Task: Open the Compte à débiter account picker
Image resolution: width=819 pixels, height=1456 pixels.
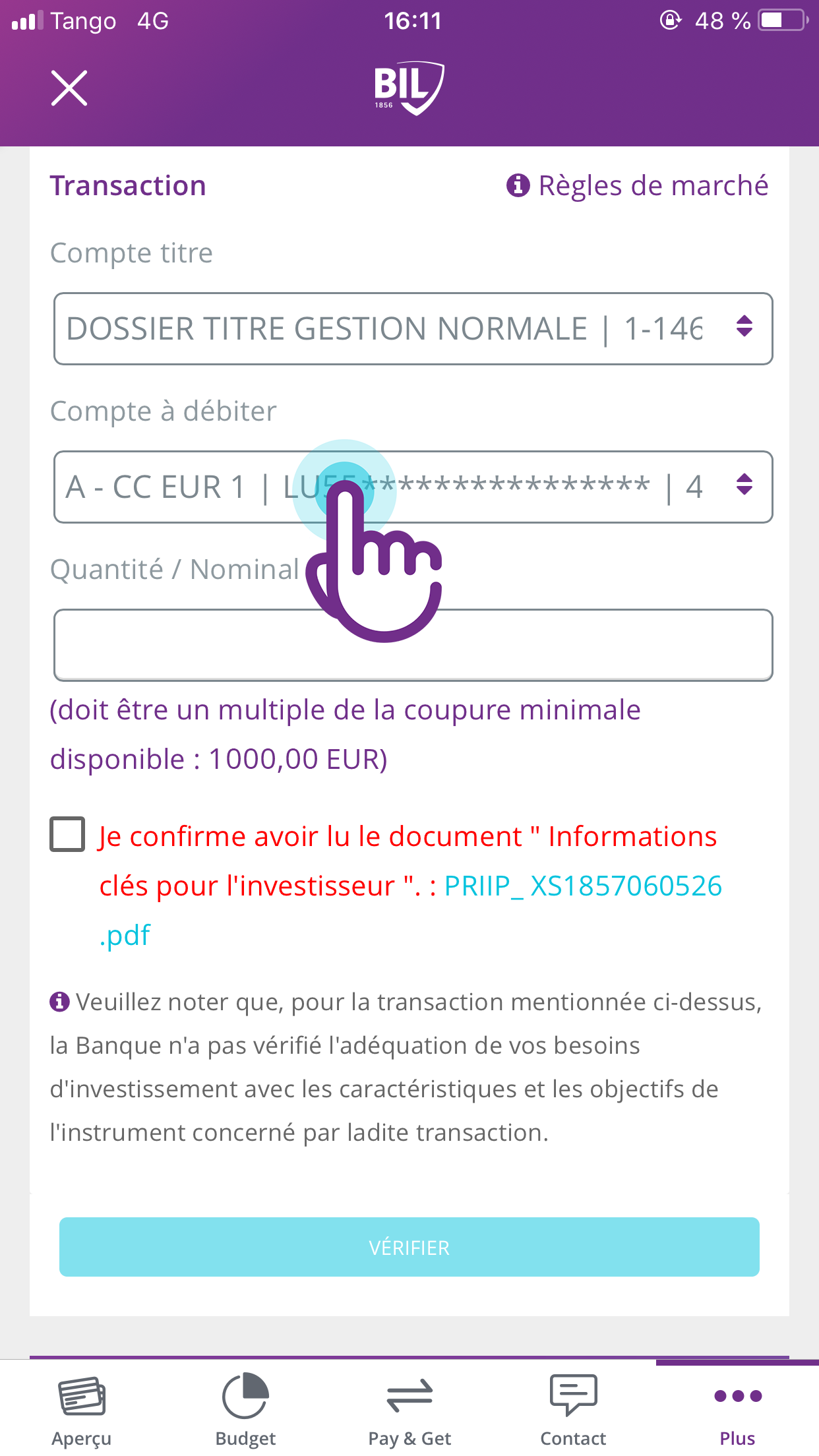Action: coord(413,487)
